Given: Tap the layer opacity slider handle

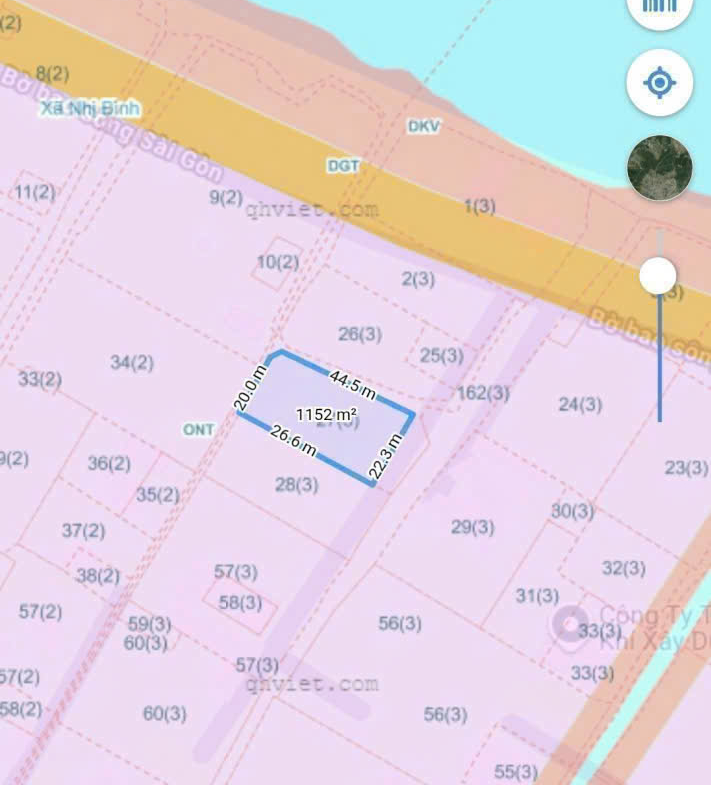Looking at the screenshot, I should coord(658,275).
